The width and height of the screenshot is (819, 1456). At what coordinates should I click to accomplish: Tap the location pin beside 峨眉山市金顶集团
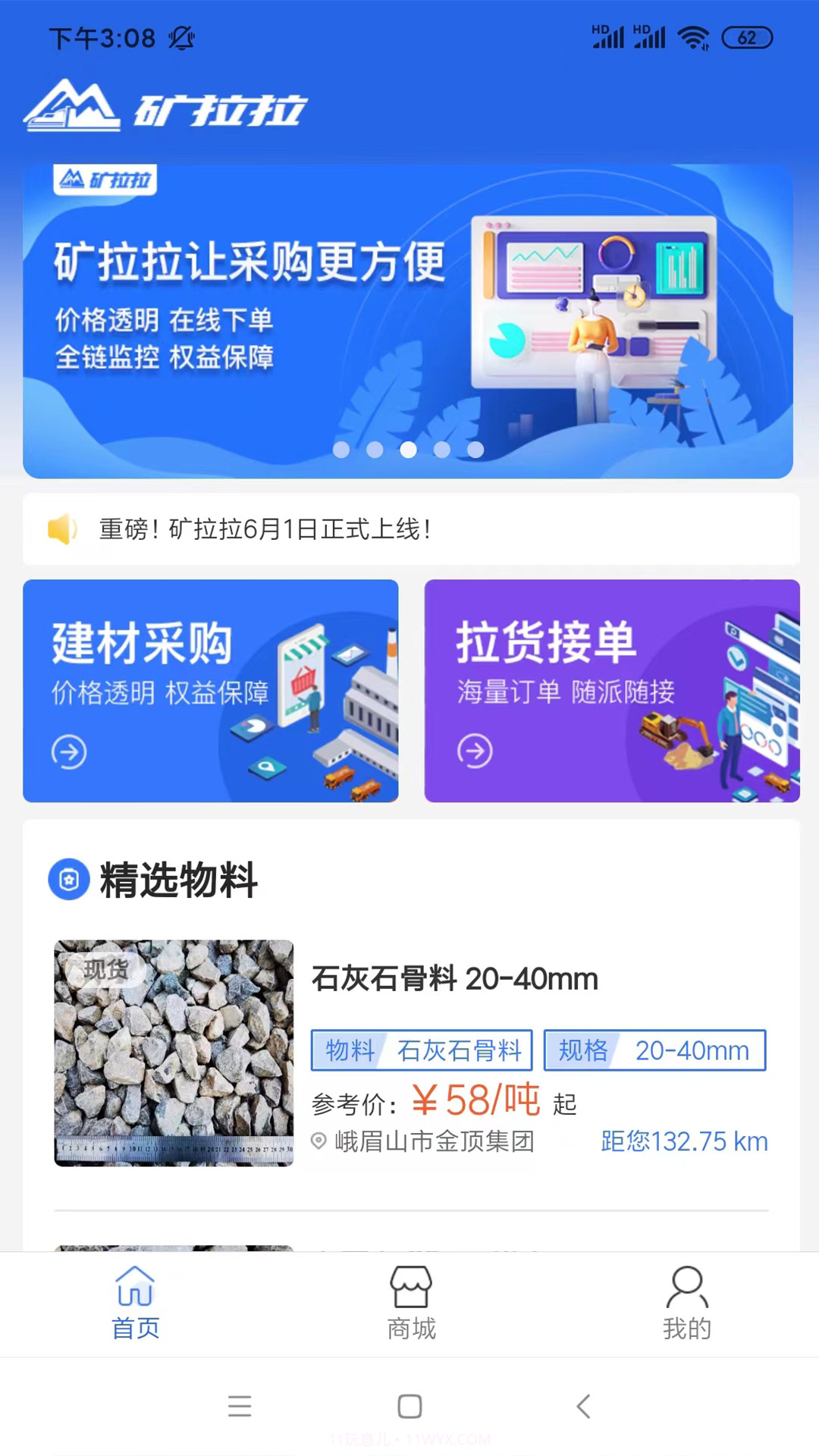pyautogui.click(x=319, y=1141)
